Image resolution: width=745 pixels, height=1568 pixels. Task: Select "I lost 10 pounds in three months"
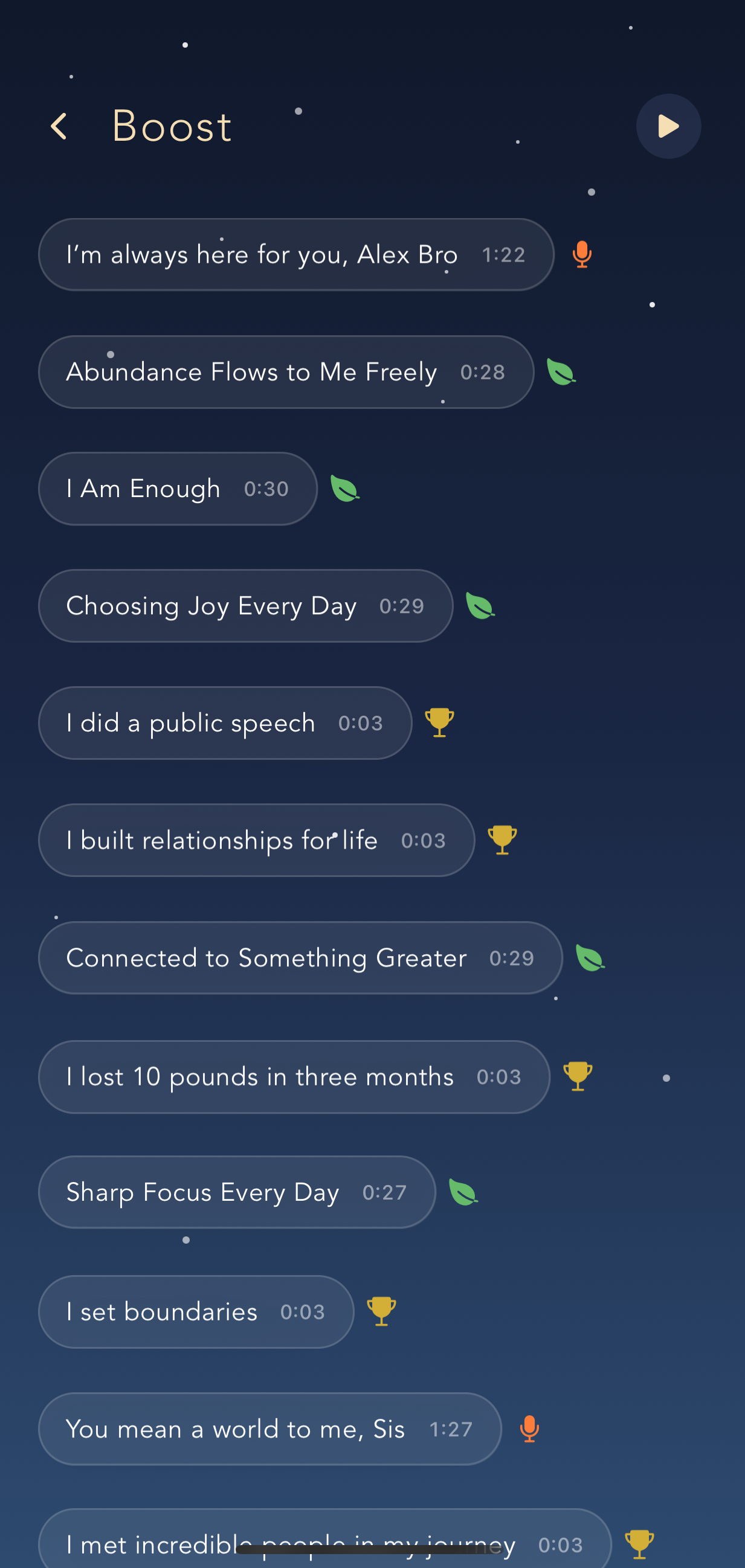(x=294, y=1077)
